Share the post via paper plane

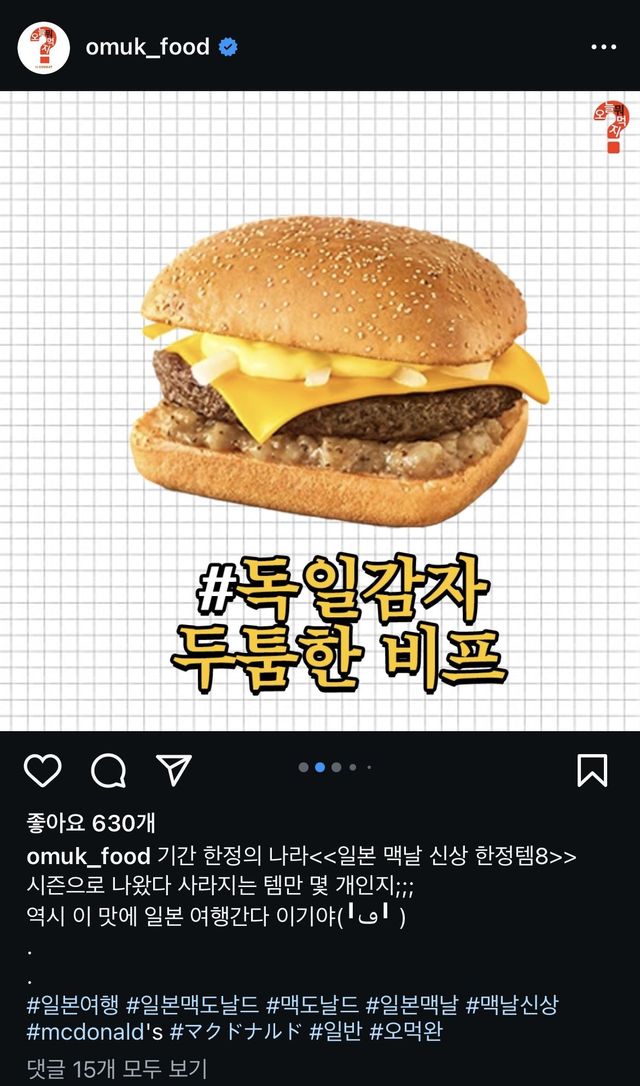(x=174, y=769)
